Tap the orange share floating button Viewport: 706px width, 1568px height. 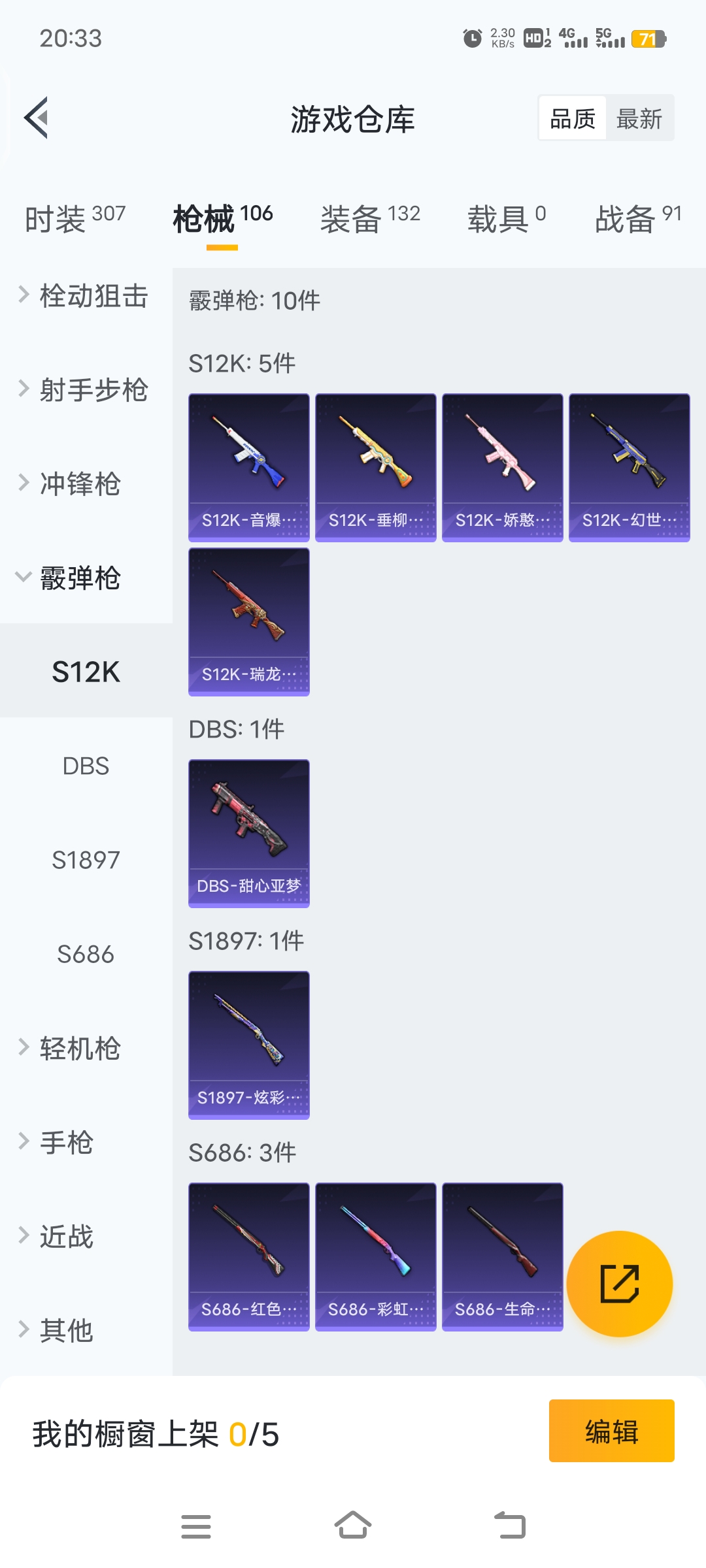coord(619,1283)
